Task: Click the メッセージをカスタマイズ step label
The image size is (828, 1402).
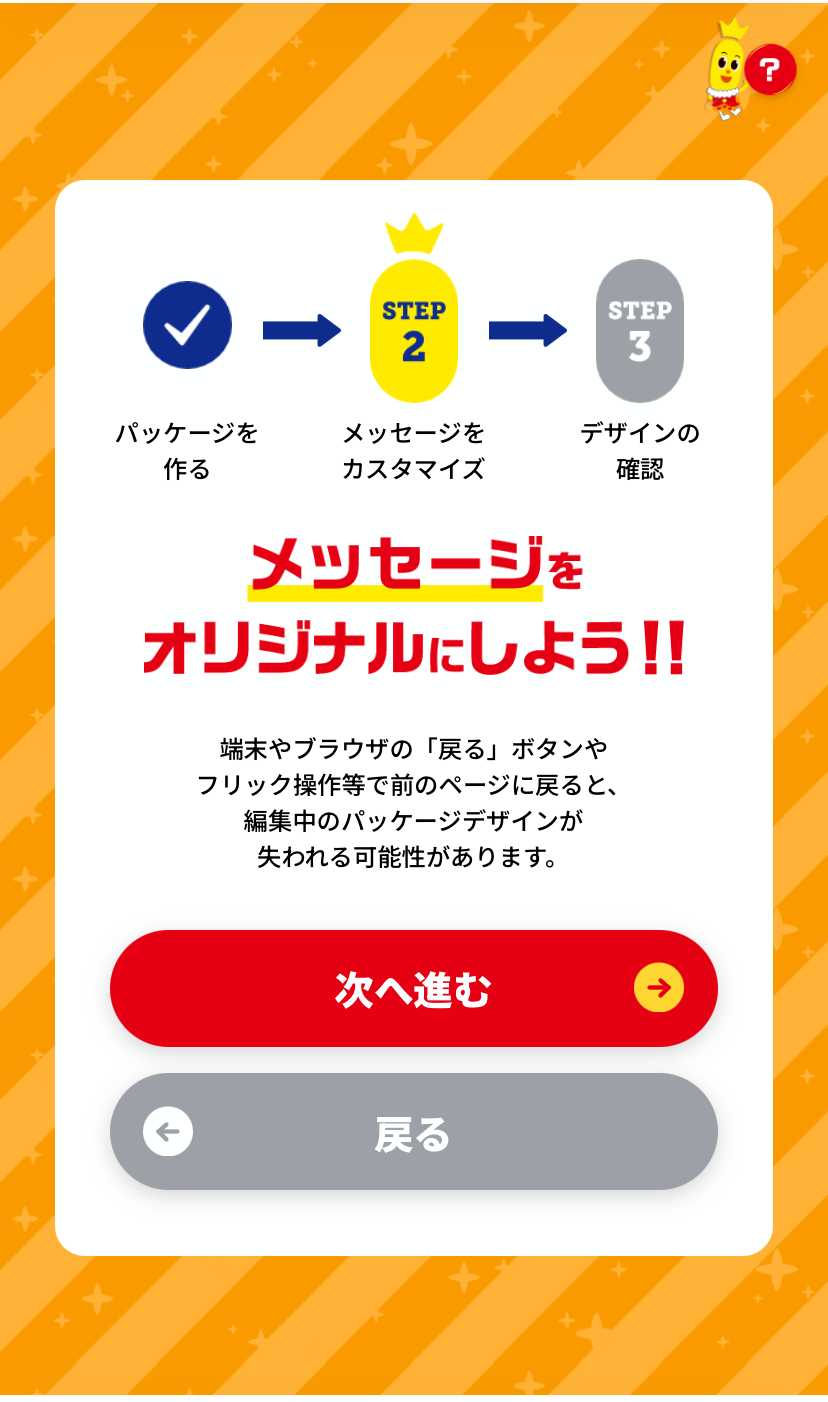Action: [x=414, y=448]
